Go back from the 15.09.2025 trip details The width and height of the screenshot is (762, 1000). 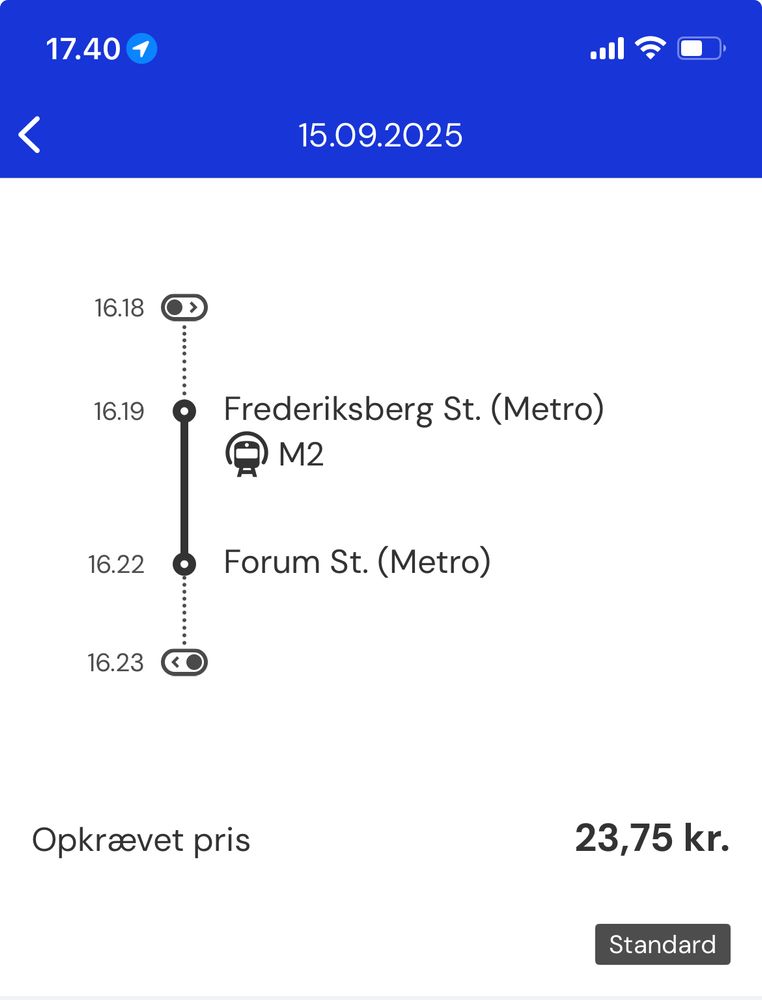coord(30,135)
